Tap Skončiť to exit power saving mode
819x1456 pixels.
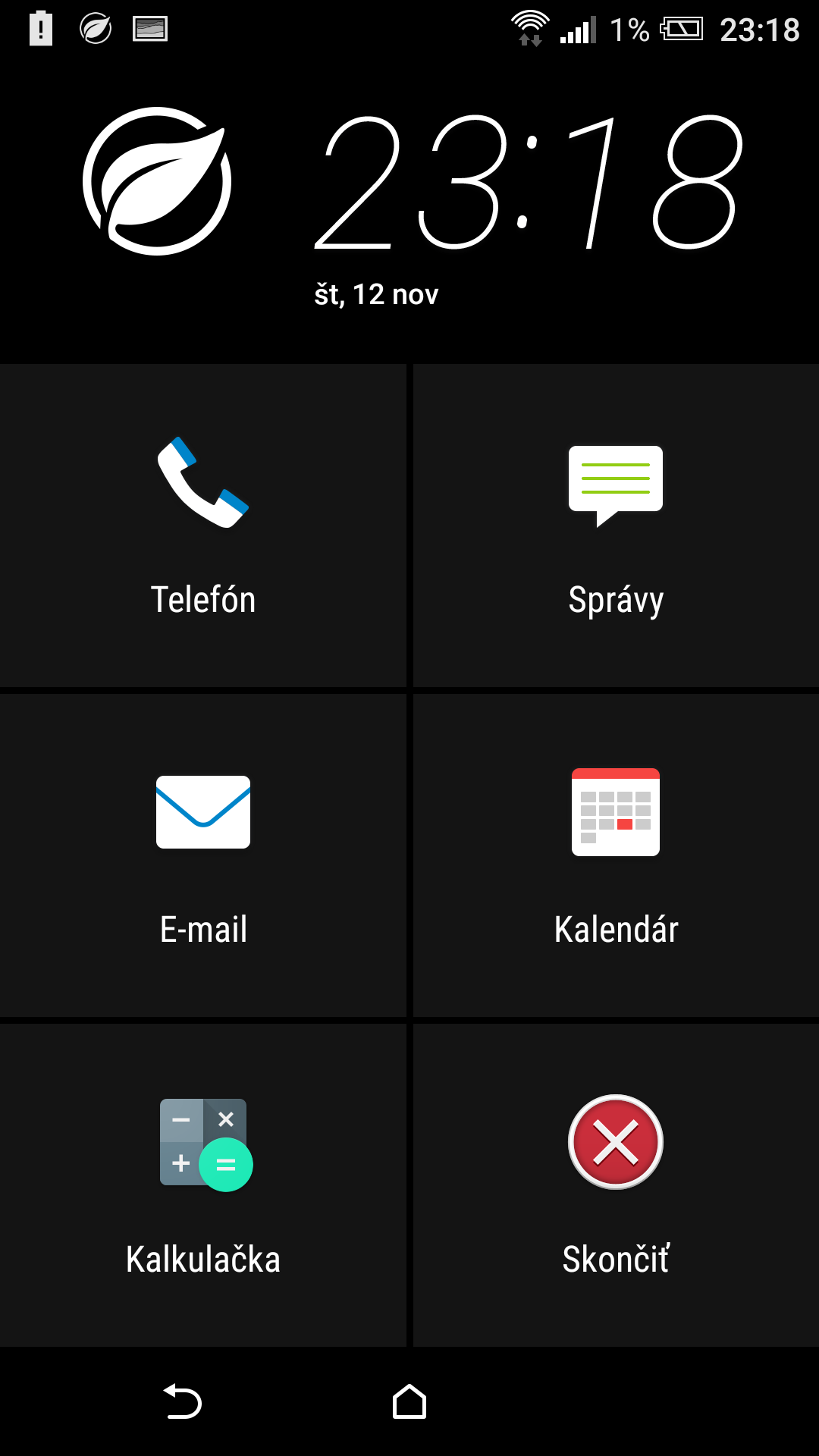click(x=616, y=1185)
